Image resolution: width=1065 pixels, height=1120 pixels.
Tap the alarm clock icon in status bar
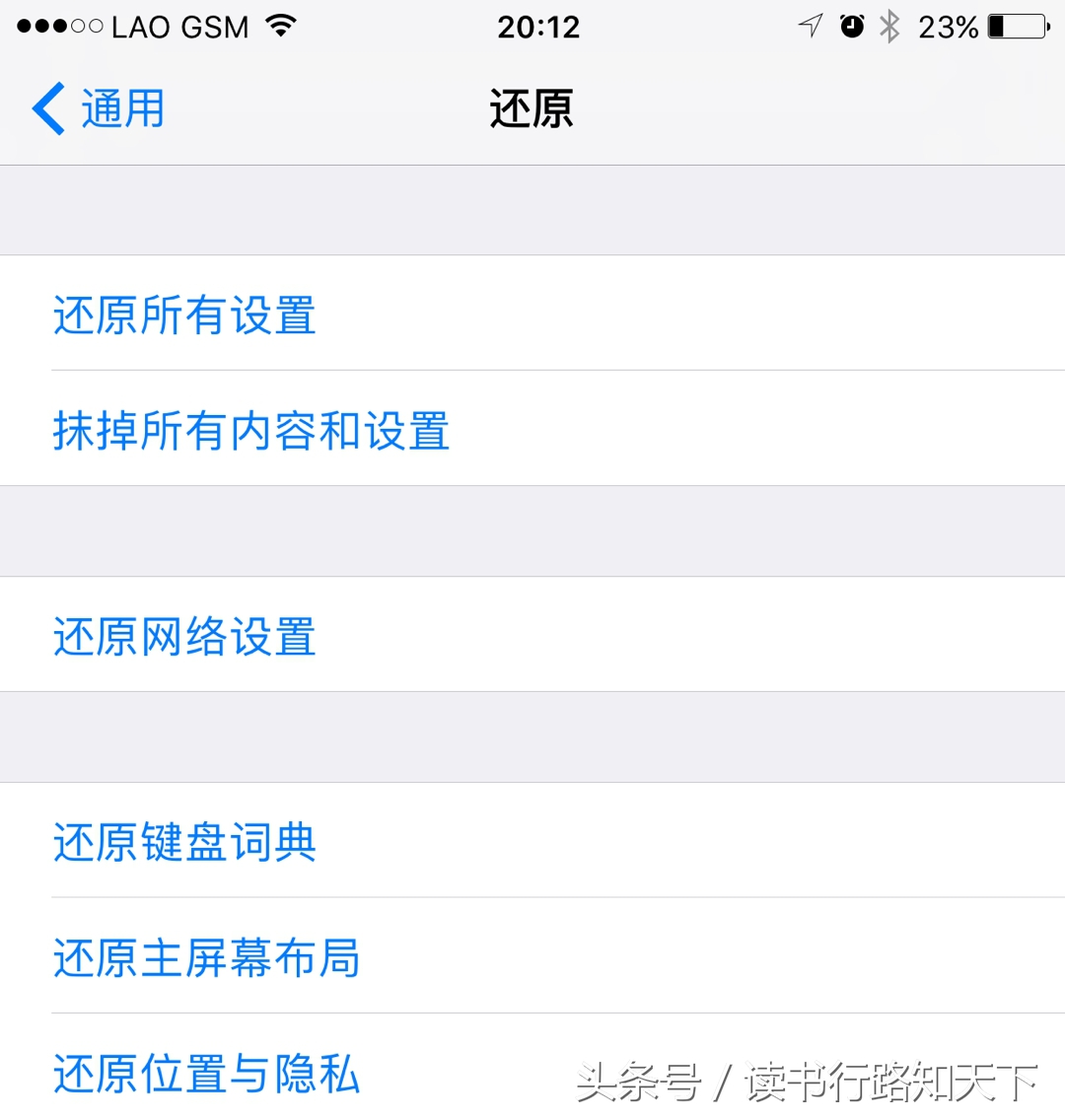click(x=850, y=27)
